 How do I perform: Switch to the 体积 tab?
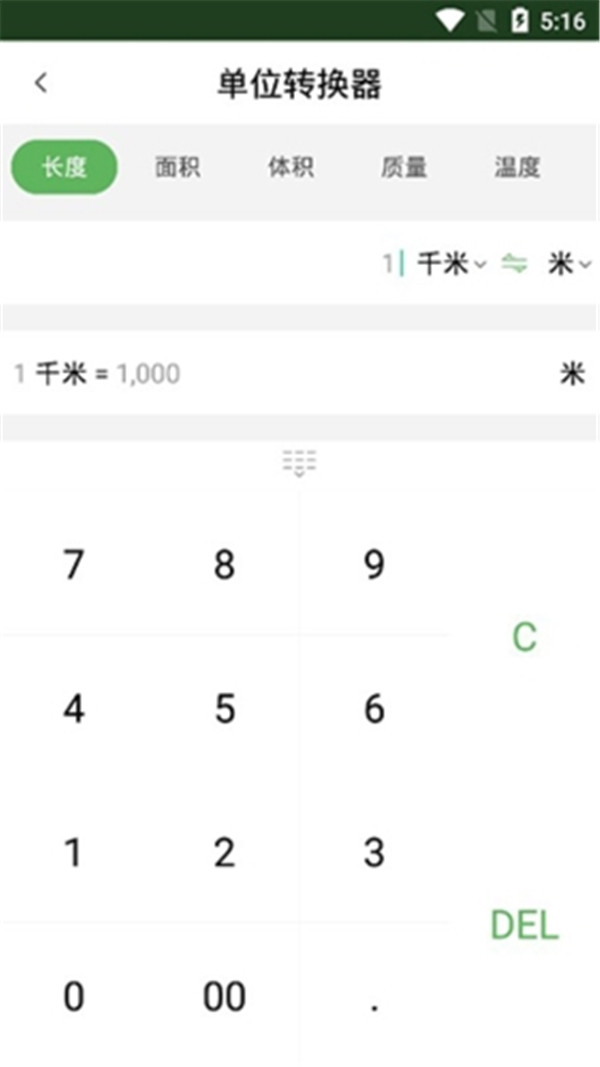(290, 167)
